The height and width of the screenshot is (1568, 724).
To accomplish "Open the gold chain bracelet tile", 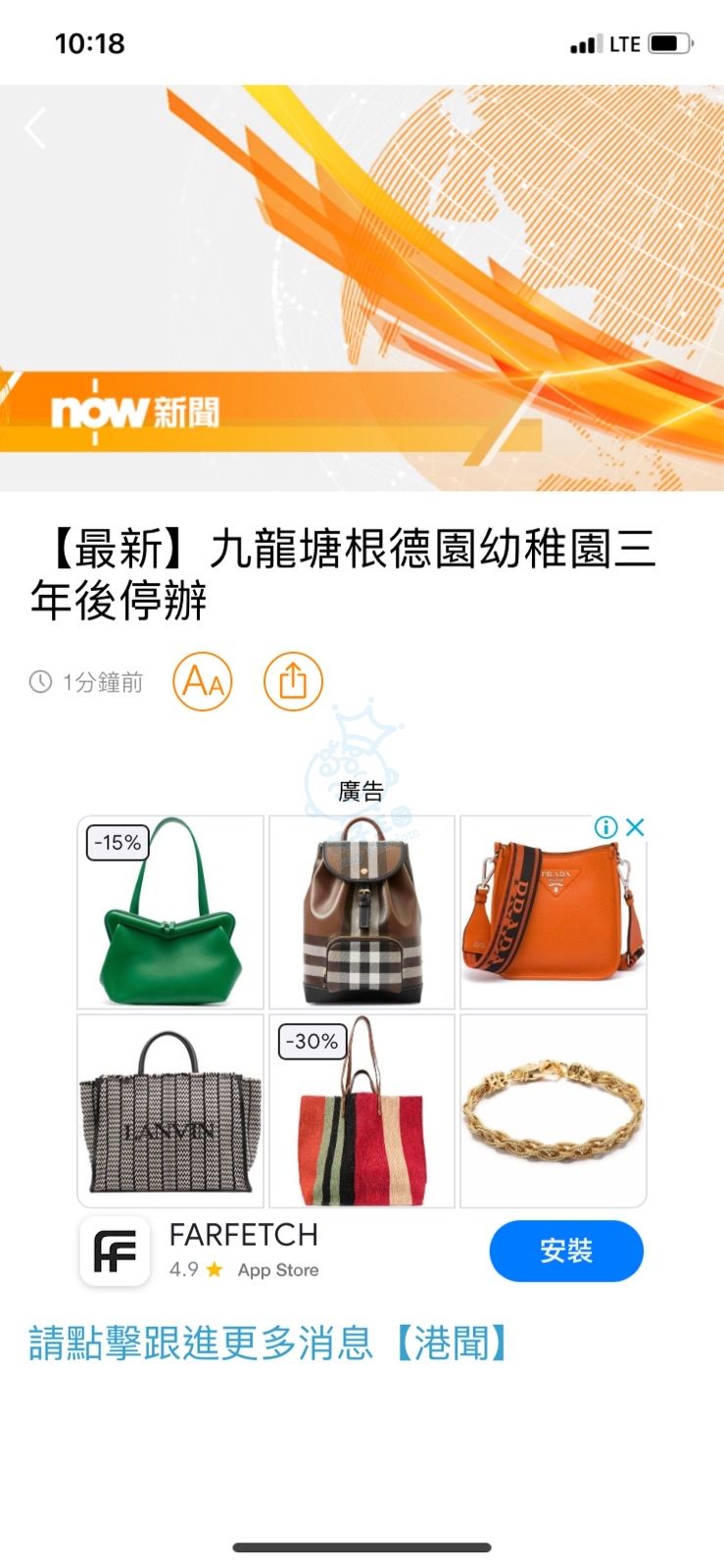I will pyautogui.click(x=554, y=1110).
